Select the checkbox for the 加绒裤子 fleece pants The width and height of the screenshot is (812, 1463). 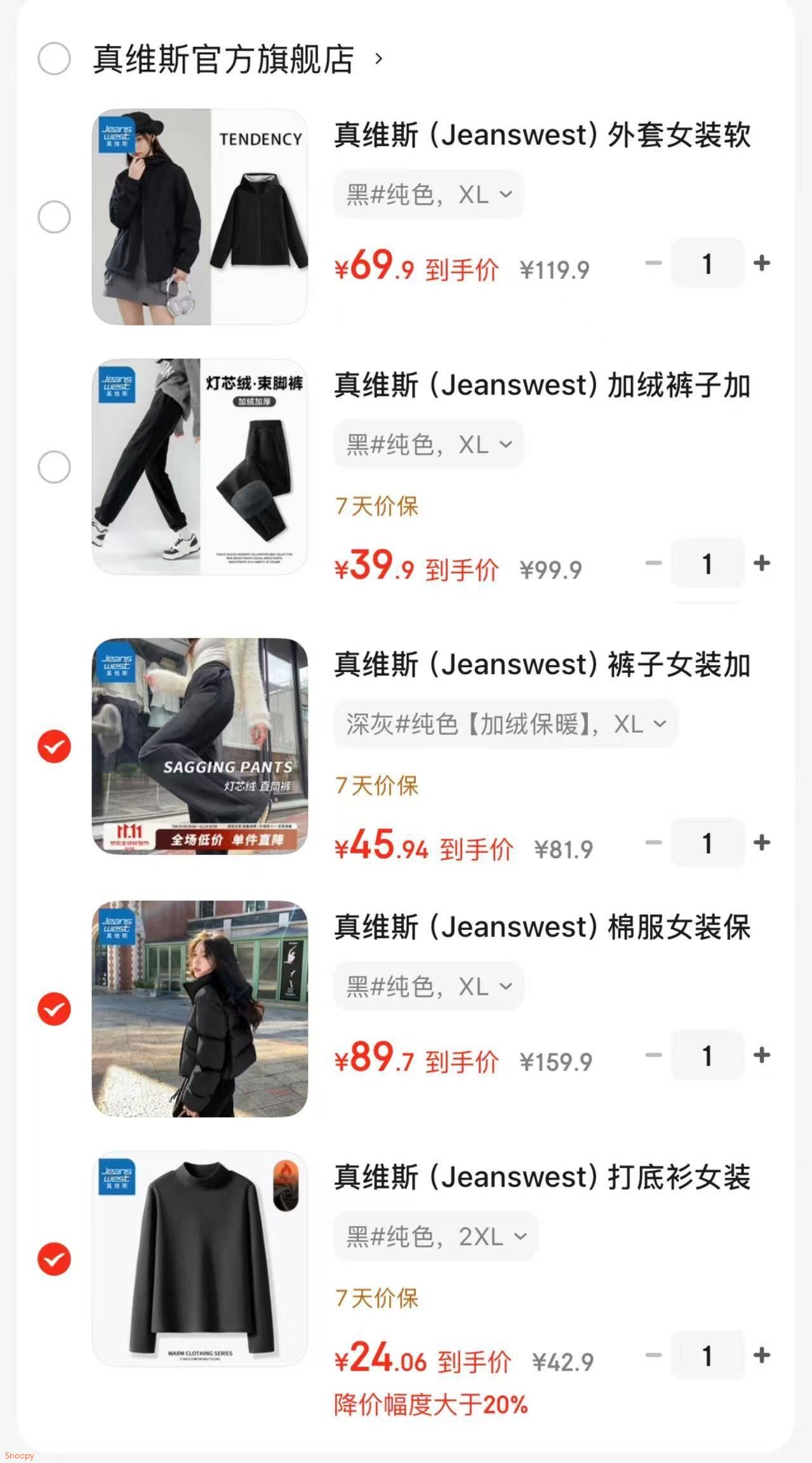(55, 466)
